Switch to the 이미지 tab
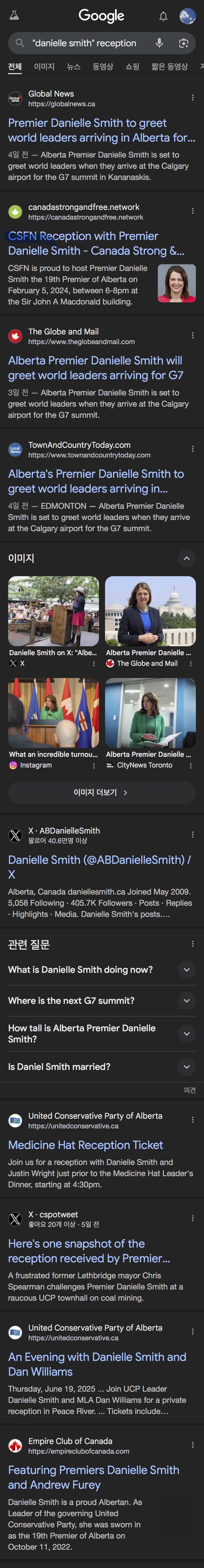The image size is (204, 1568). pyautogui.click(x=44, y=66)
